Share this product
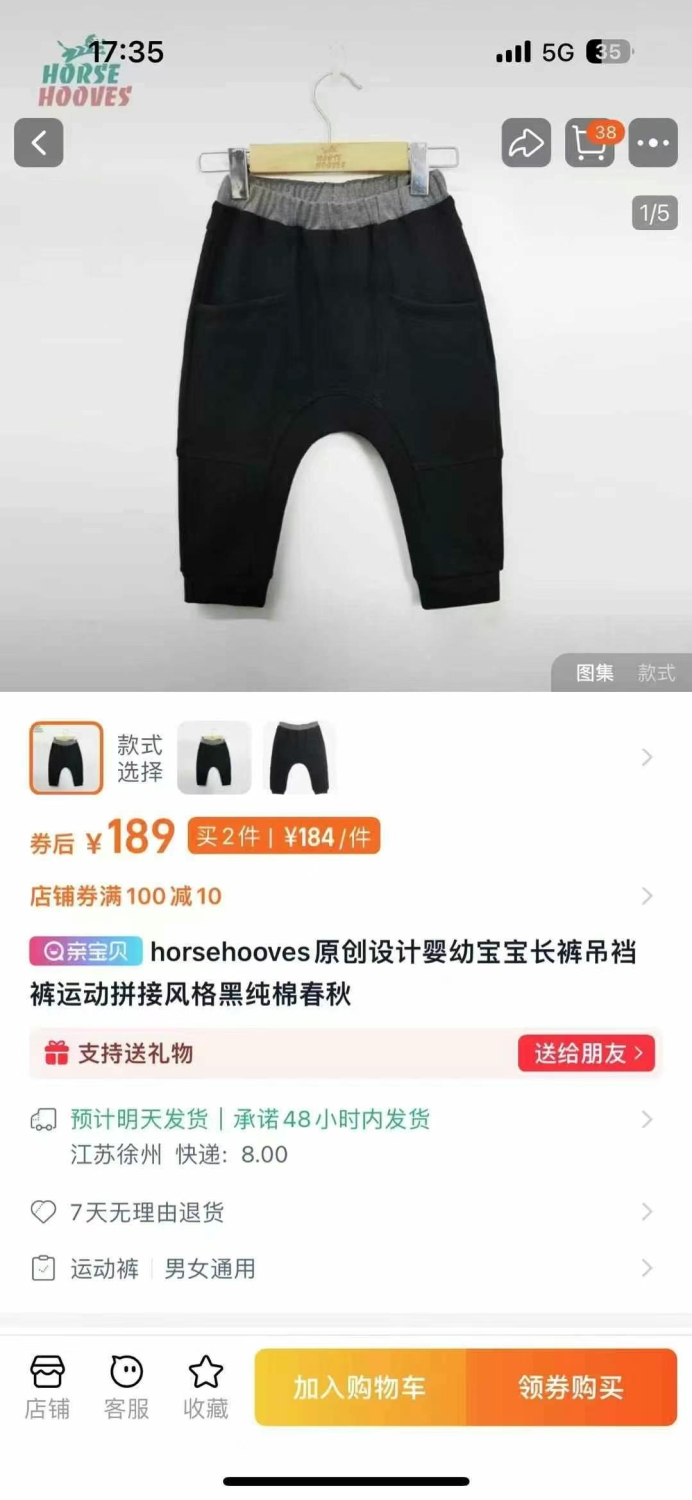692x1500 pixels. [x=526, y=143]
